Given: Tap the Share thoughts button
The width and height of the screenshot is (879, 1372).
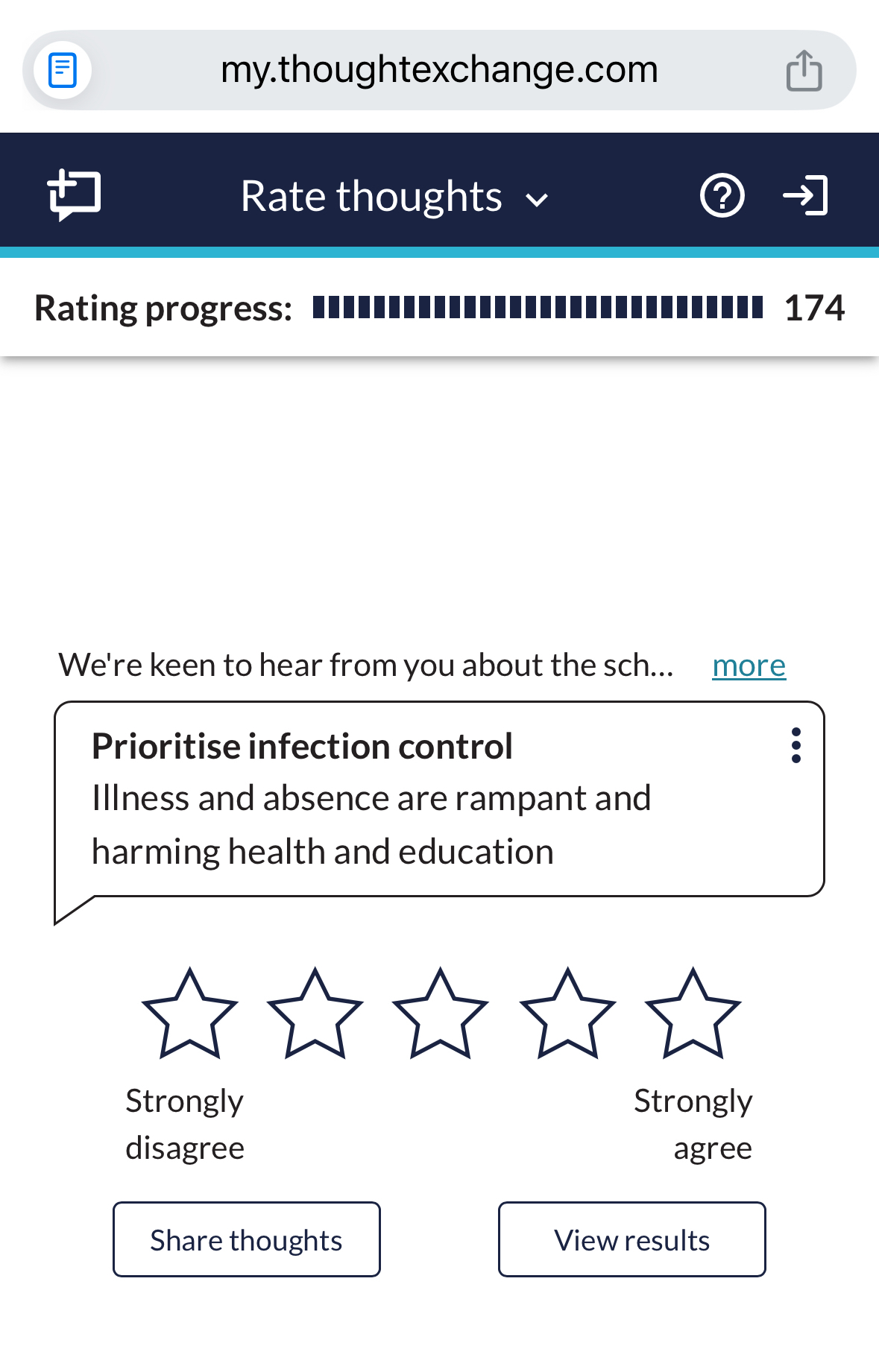Looking at the screenshot, I should [247, 1239].
